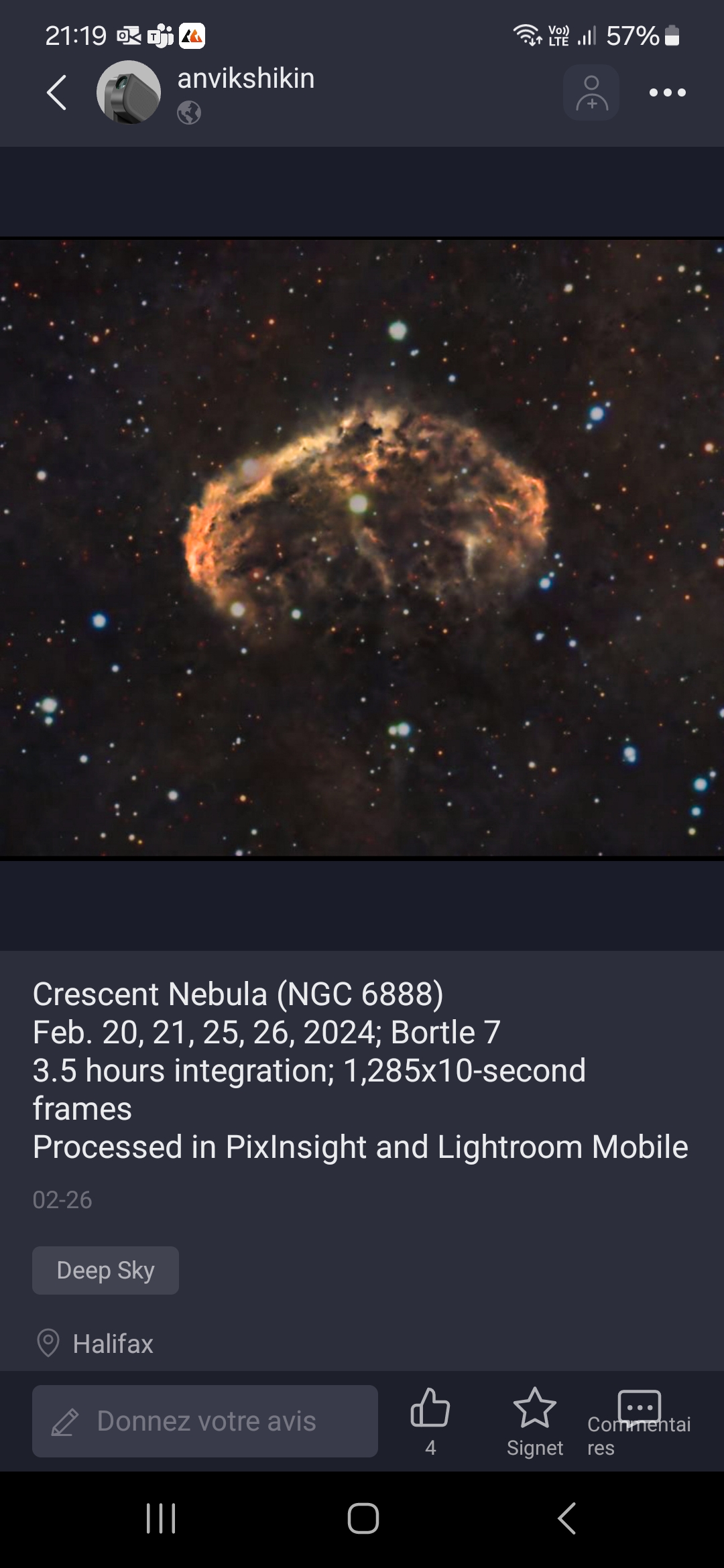Open the Halifax location link

pyautogui.click(x=113, y=1344)
